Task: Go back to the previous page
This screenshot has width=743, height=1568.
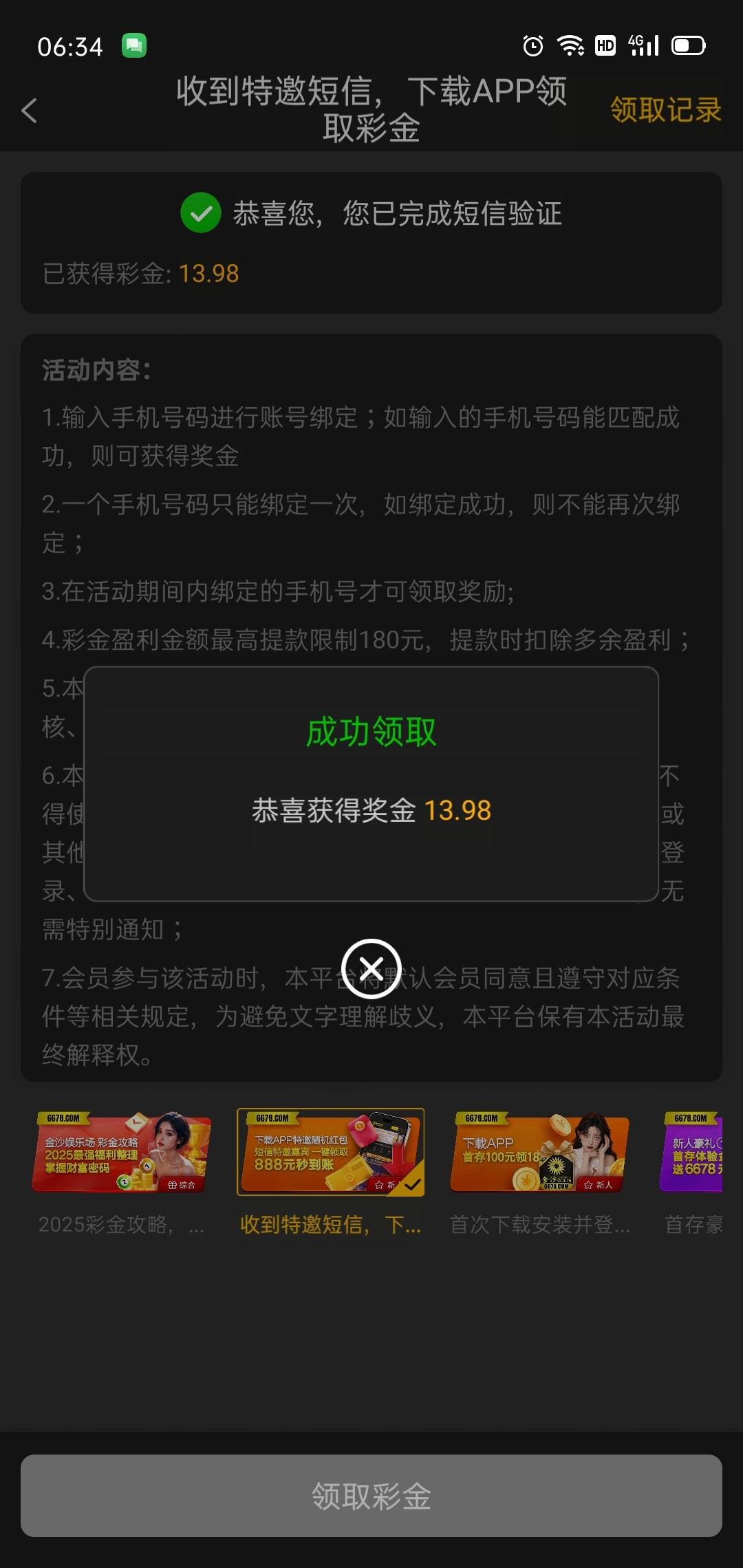Action: (29, 111)
